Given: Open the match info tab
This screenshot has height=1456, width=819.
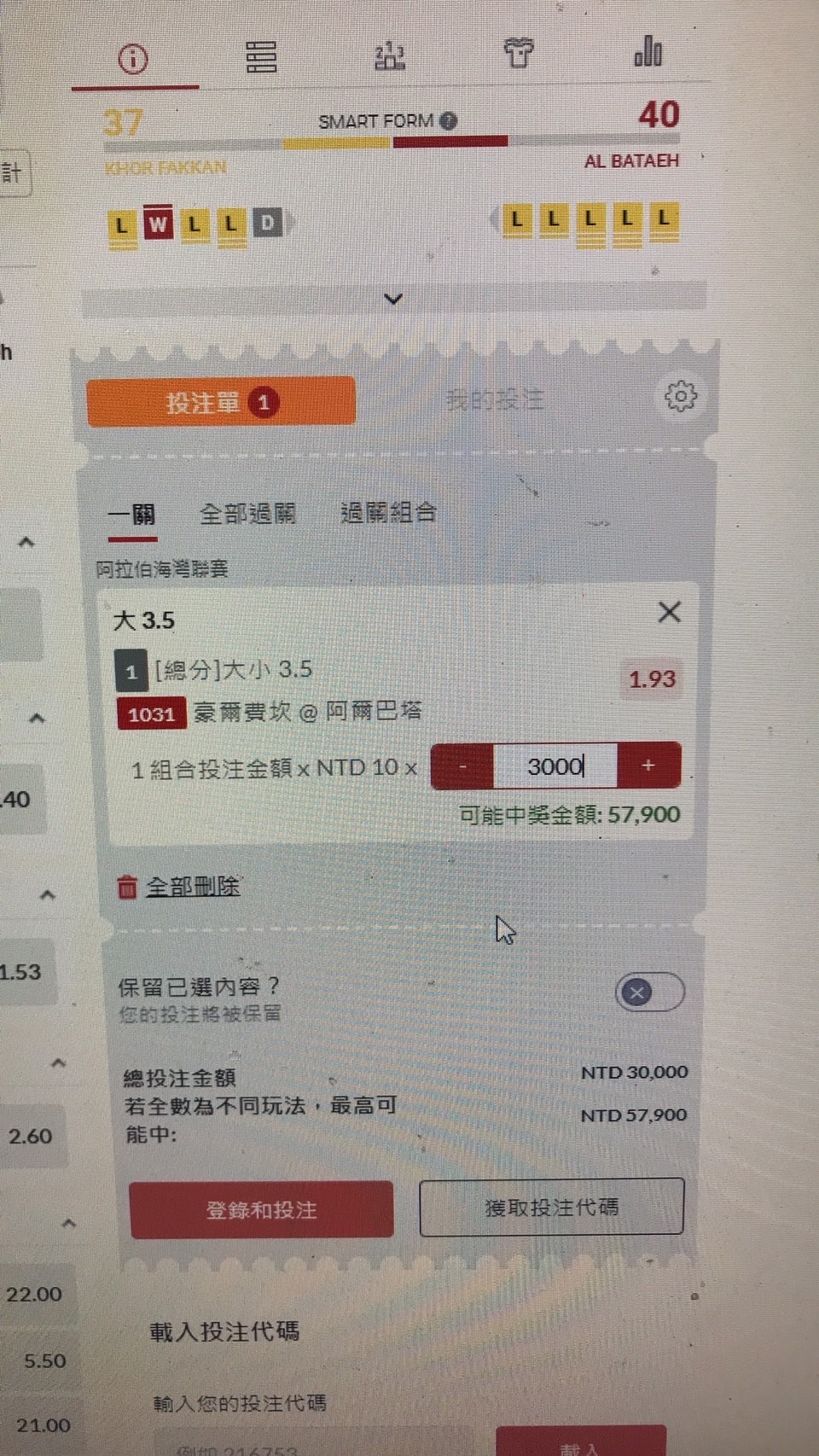Looking at the screenshot, I should [x=133, y=59].
